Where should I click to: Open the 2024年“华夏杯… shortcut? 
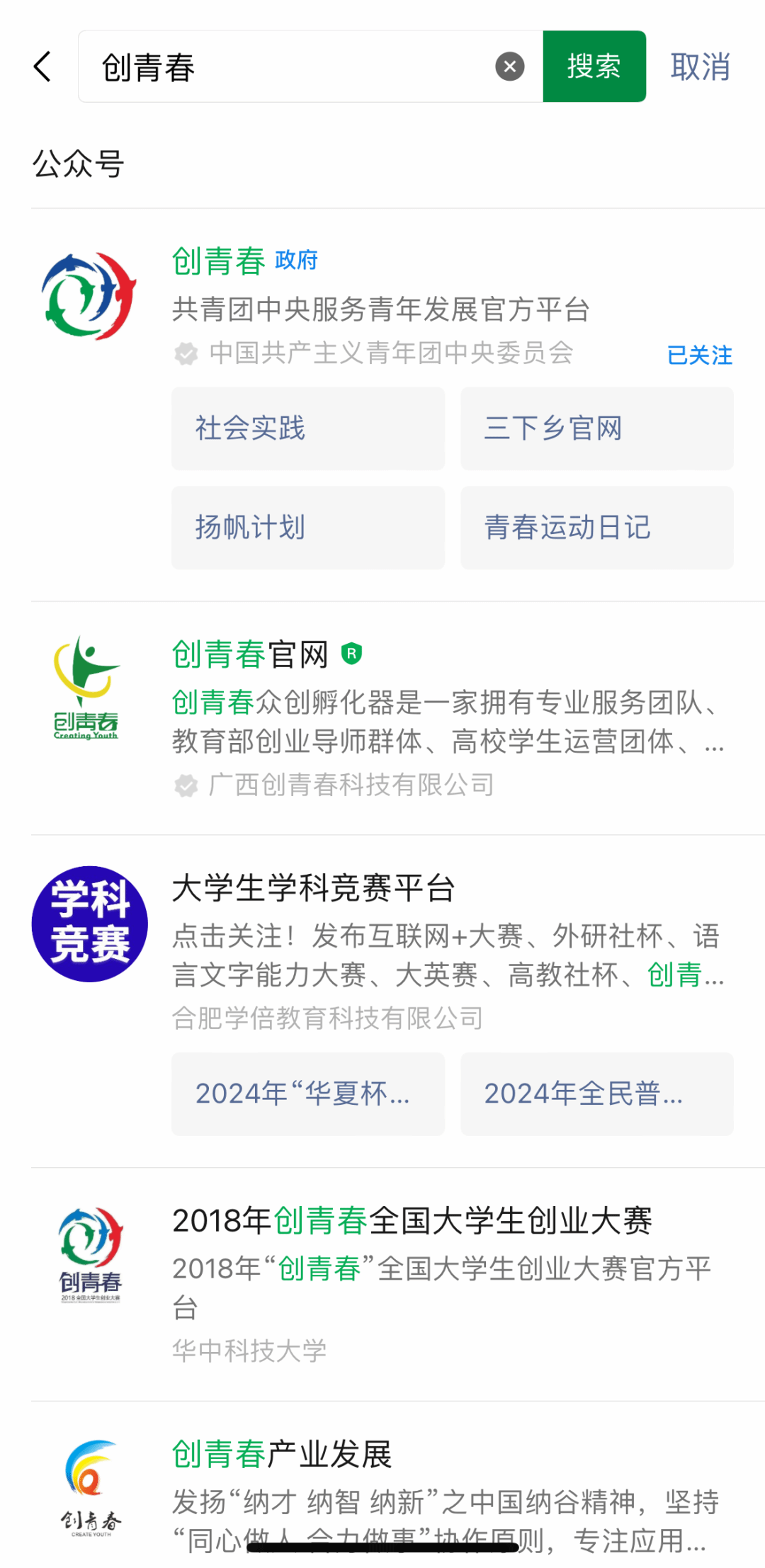tap(307, 1093)
